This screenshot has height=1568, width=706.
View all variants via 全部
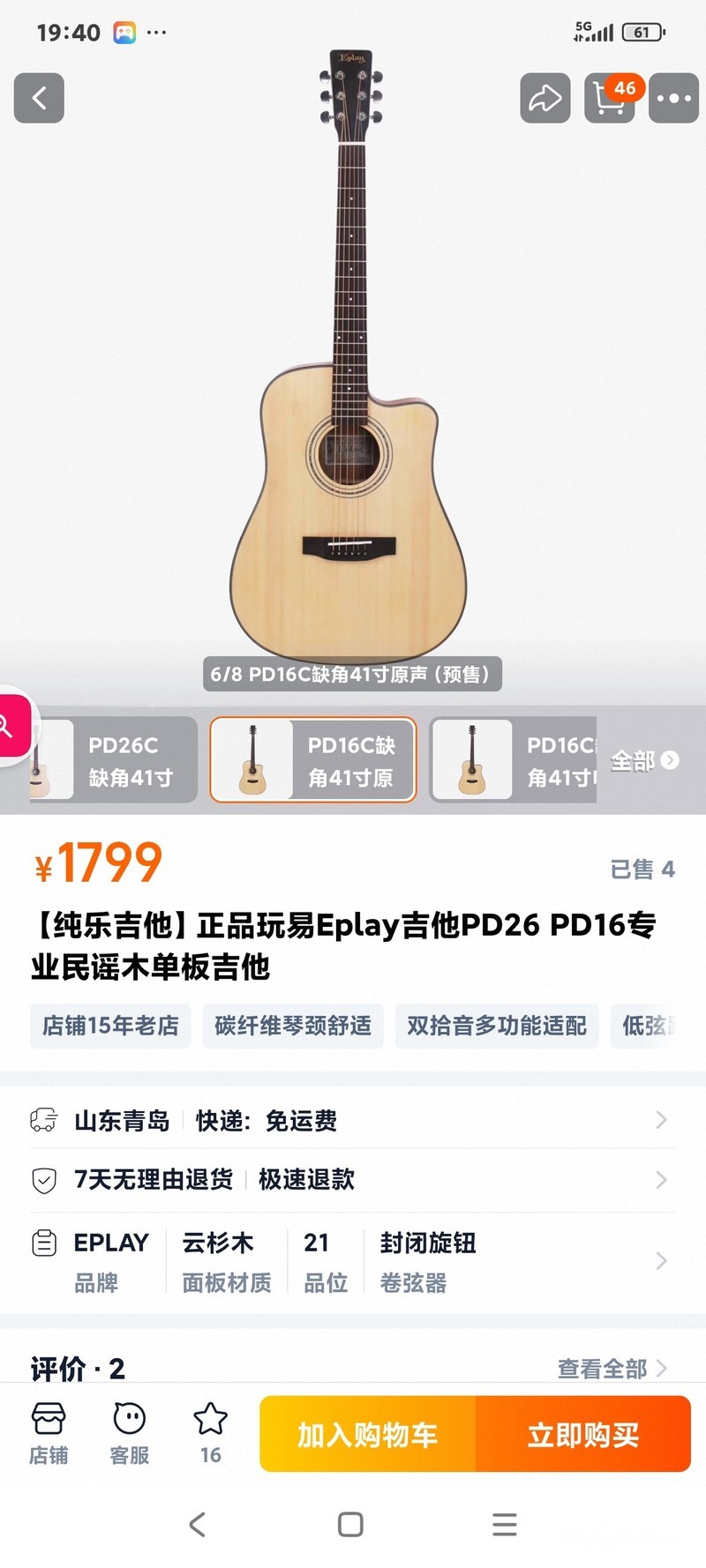tap(645, 760)
